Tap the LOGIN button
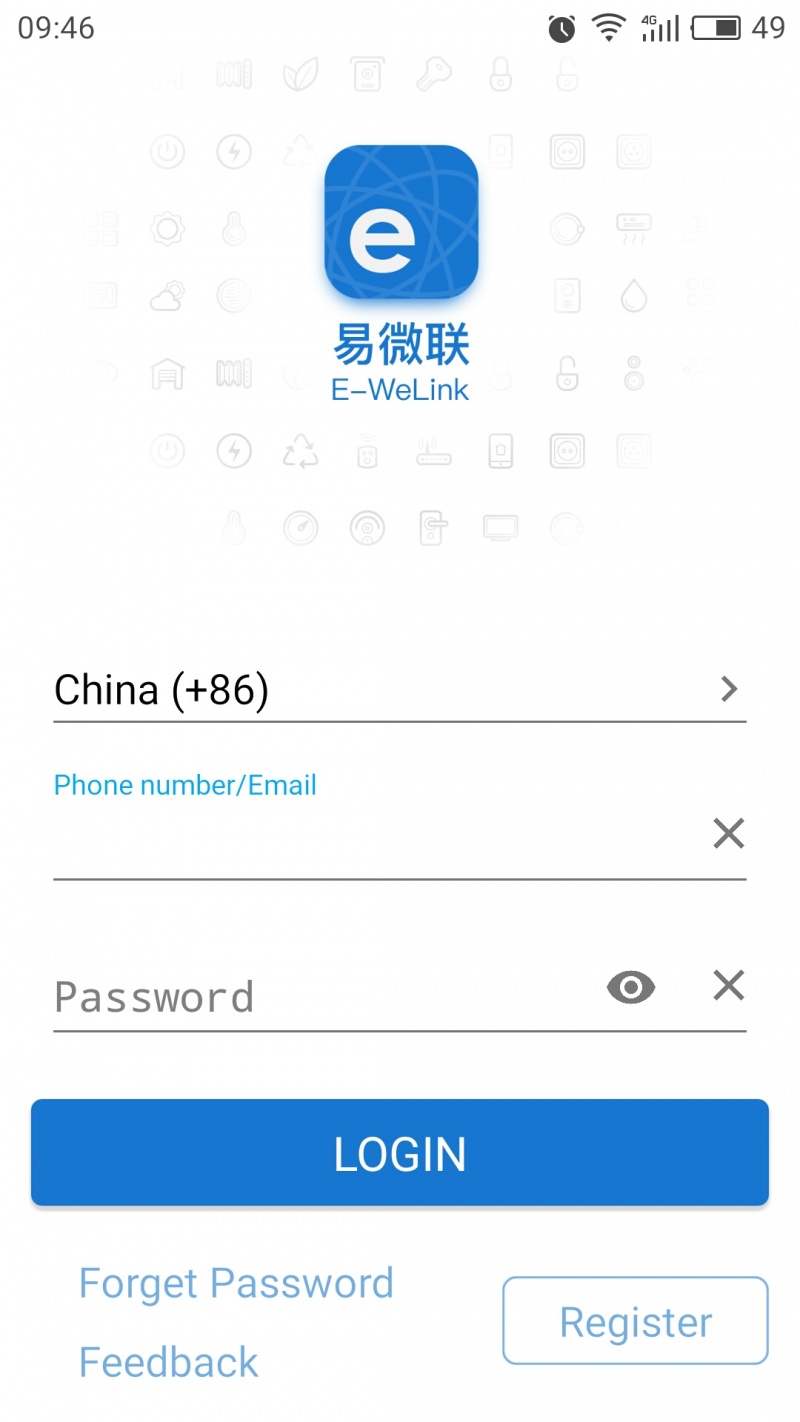 coord(400,1153)
